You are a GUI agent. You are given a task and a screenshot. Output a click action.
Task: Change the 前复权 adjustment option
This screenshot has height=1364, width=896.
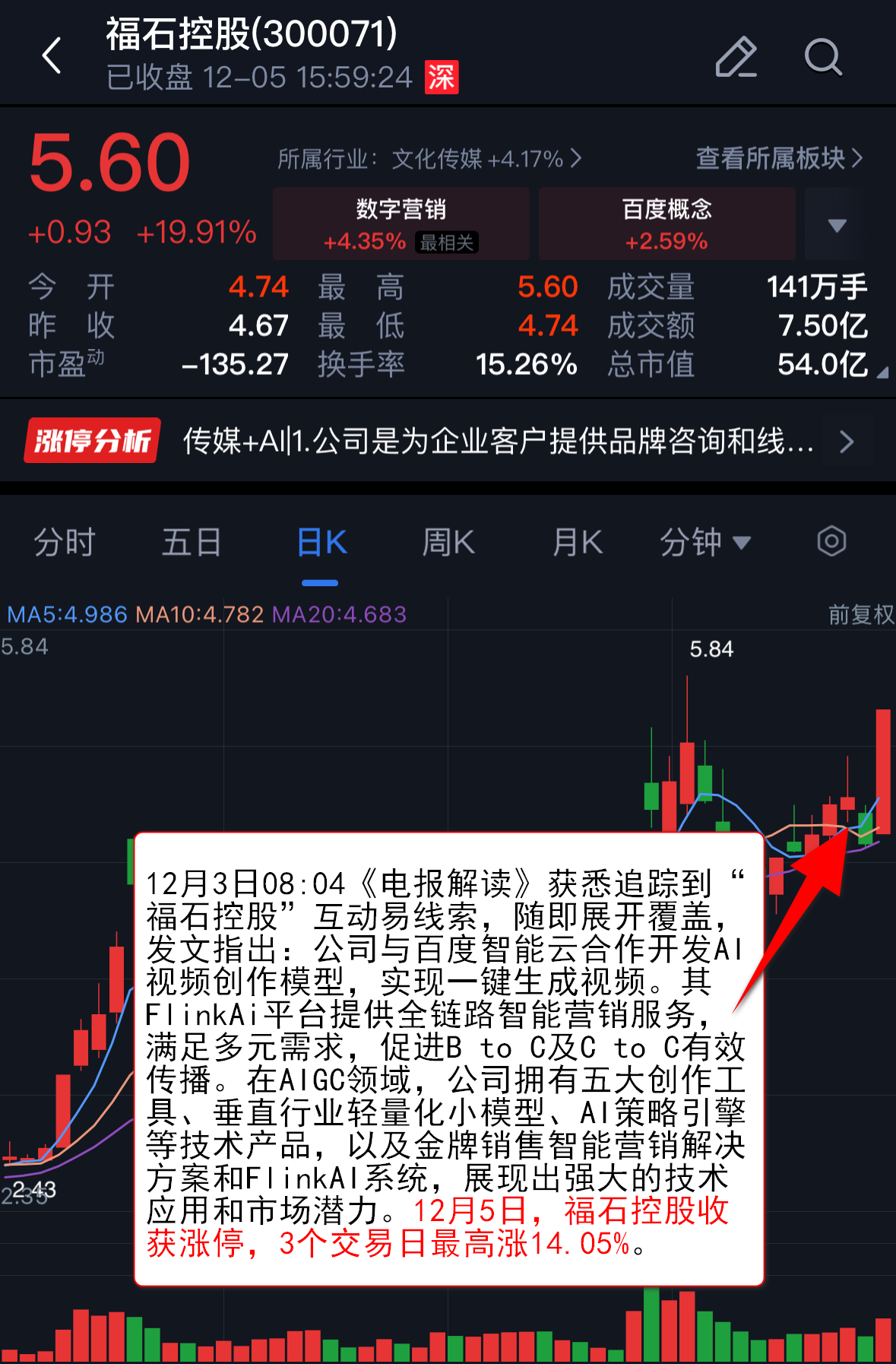point(860,614)
